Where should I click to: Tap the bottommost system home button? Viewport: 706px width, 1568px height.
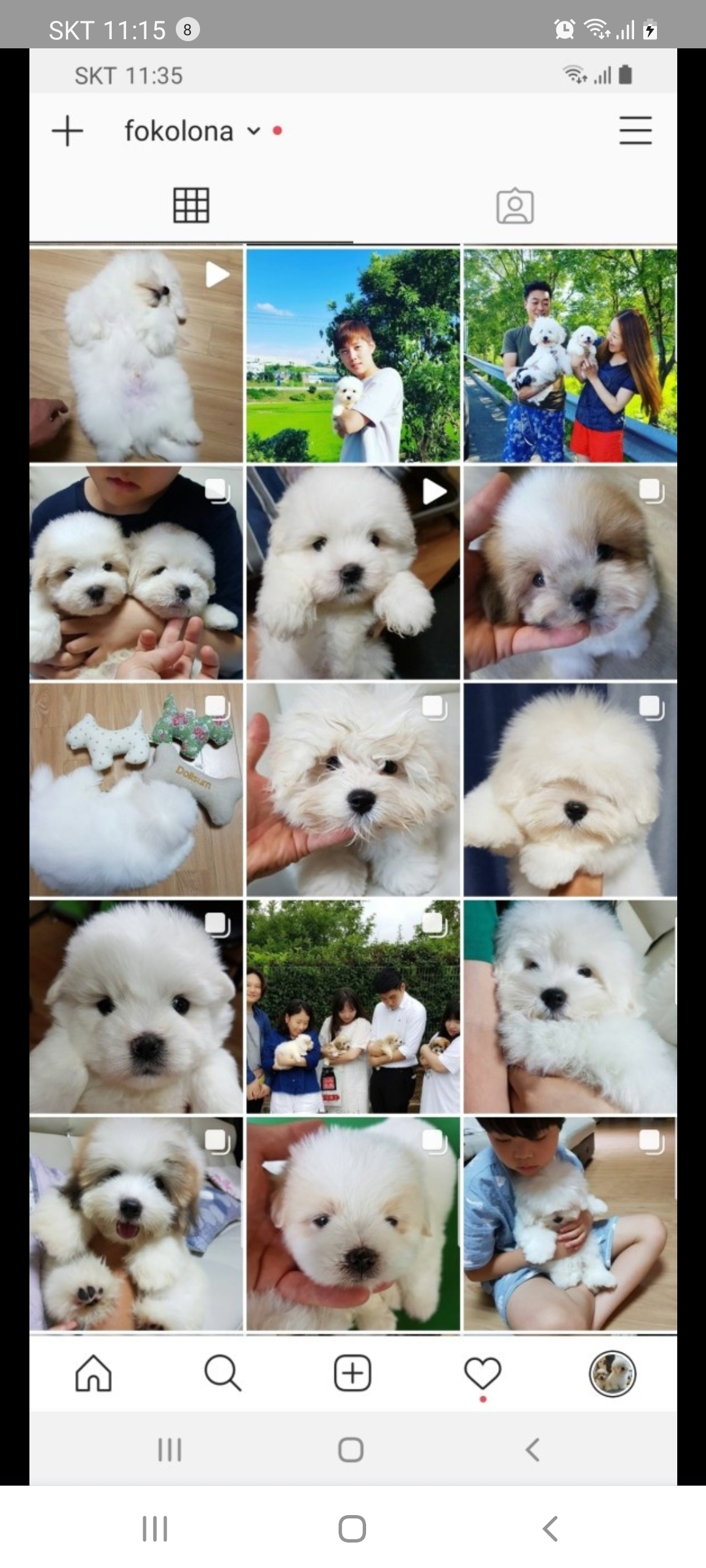pyautogui.click(x=352, y=1529)
